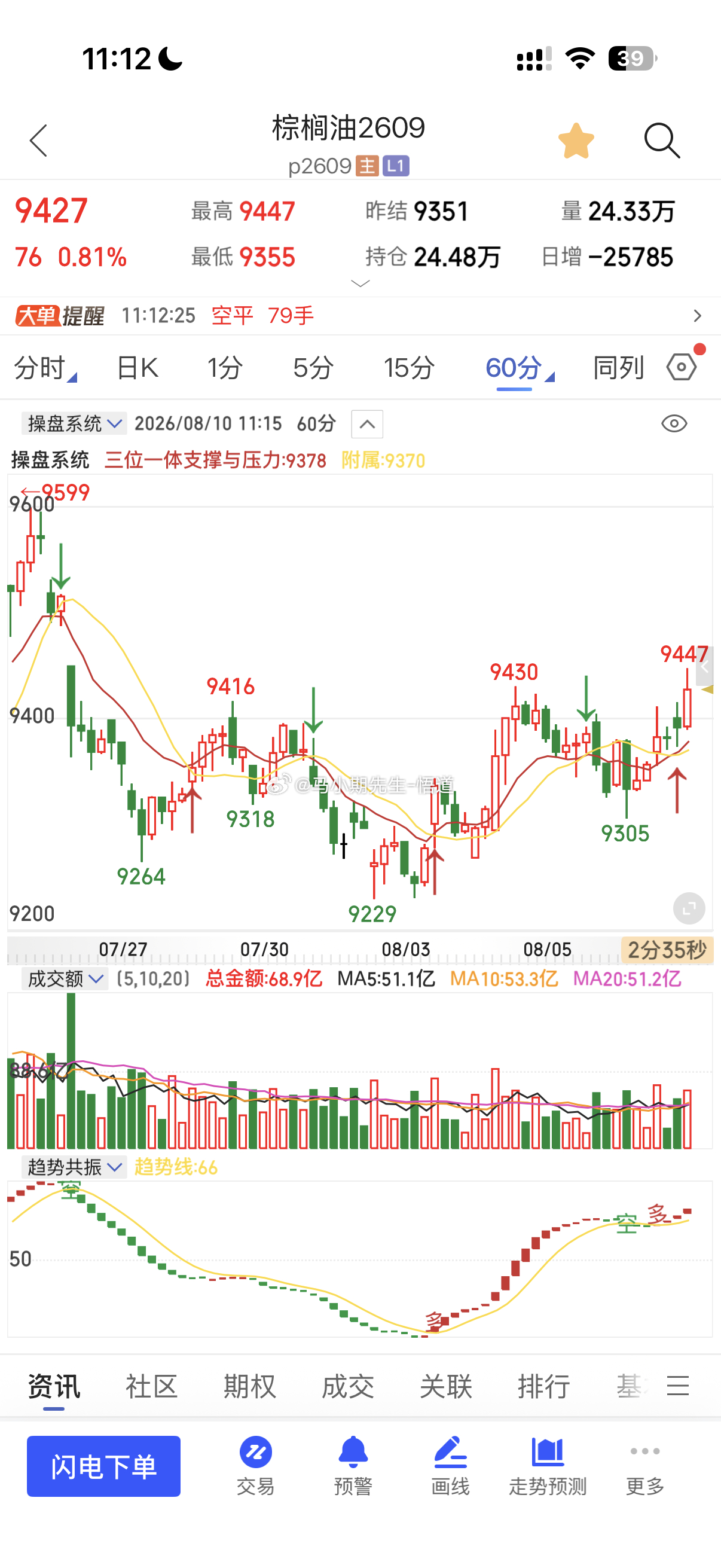
Task: Select the 5分 interval tab
Action: click(313, 368)
